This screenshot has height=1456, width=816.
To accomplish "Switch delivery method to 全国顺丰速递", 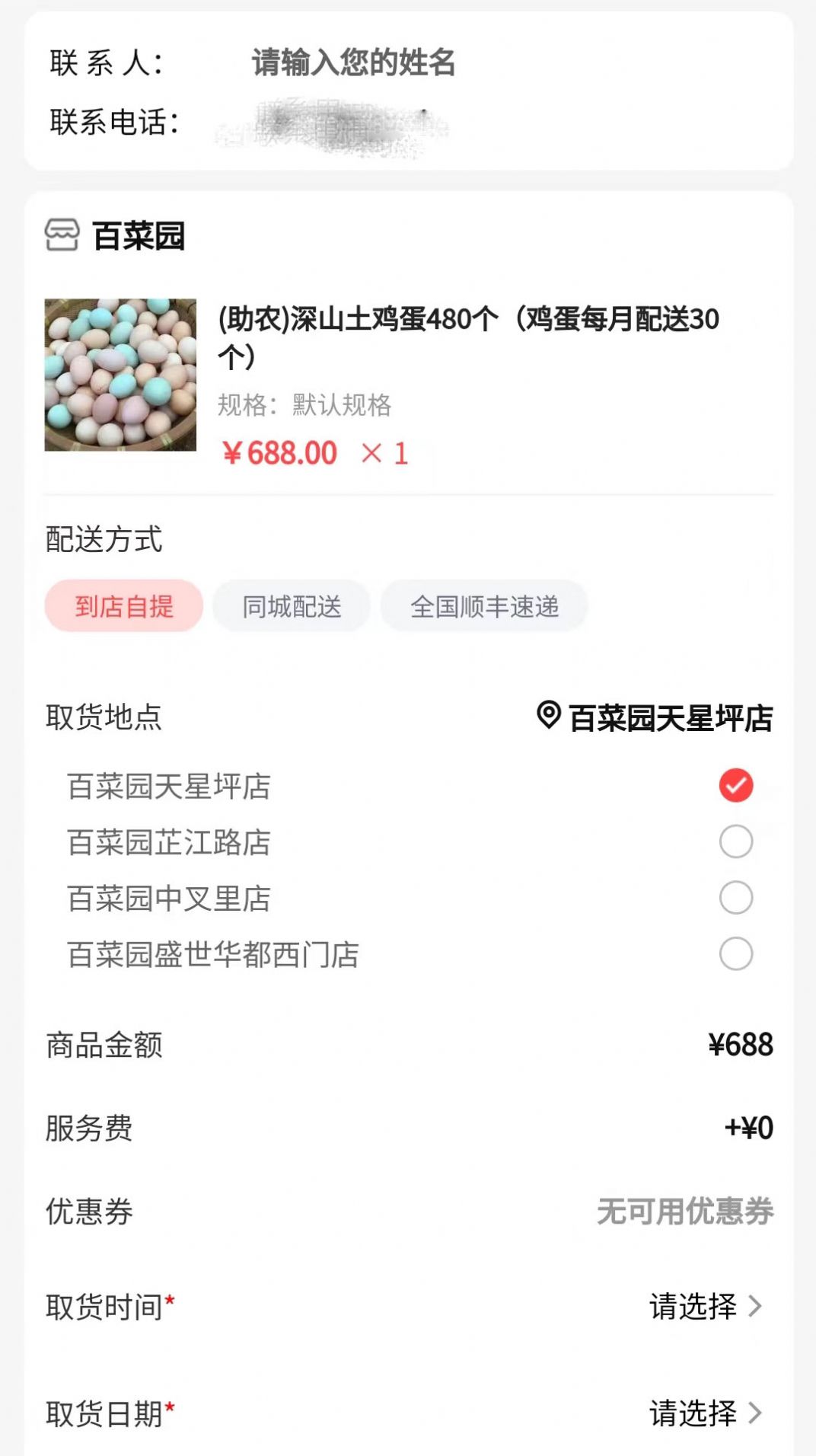I will click(x=485, y=605).
